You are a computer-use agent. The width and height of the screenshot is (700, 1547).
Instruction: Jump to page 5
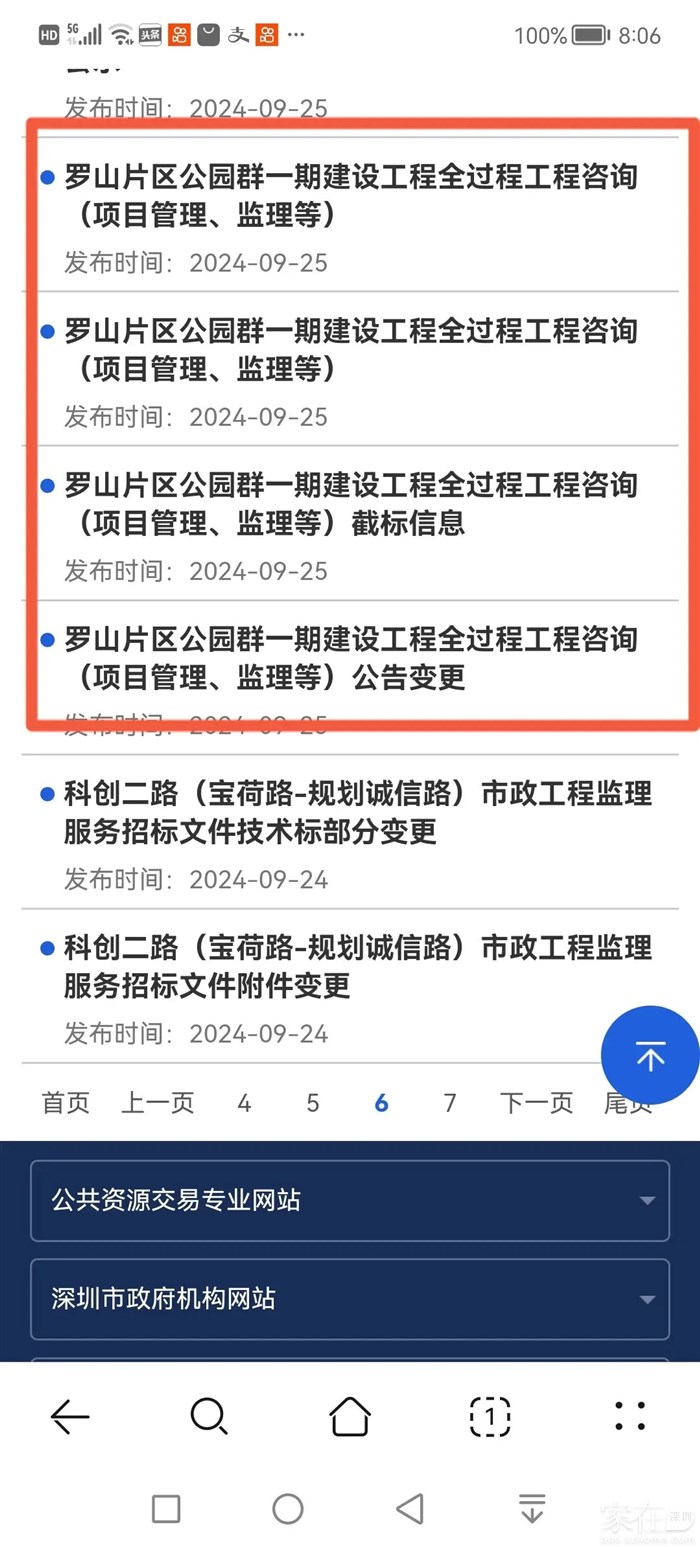pyautogui.click(x=313, y=1103)
